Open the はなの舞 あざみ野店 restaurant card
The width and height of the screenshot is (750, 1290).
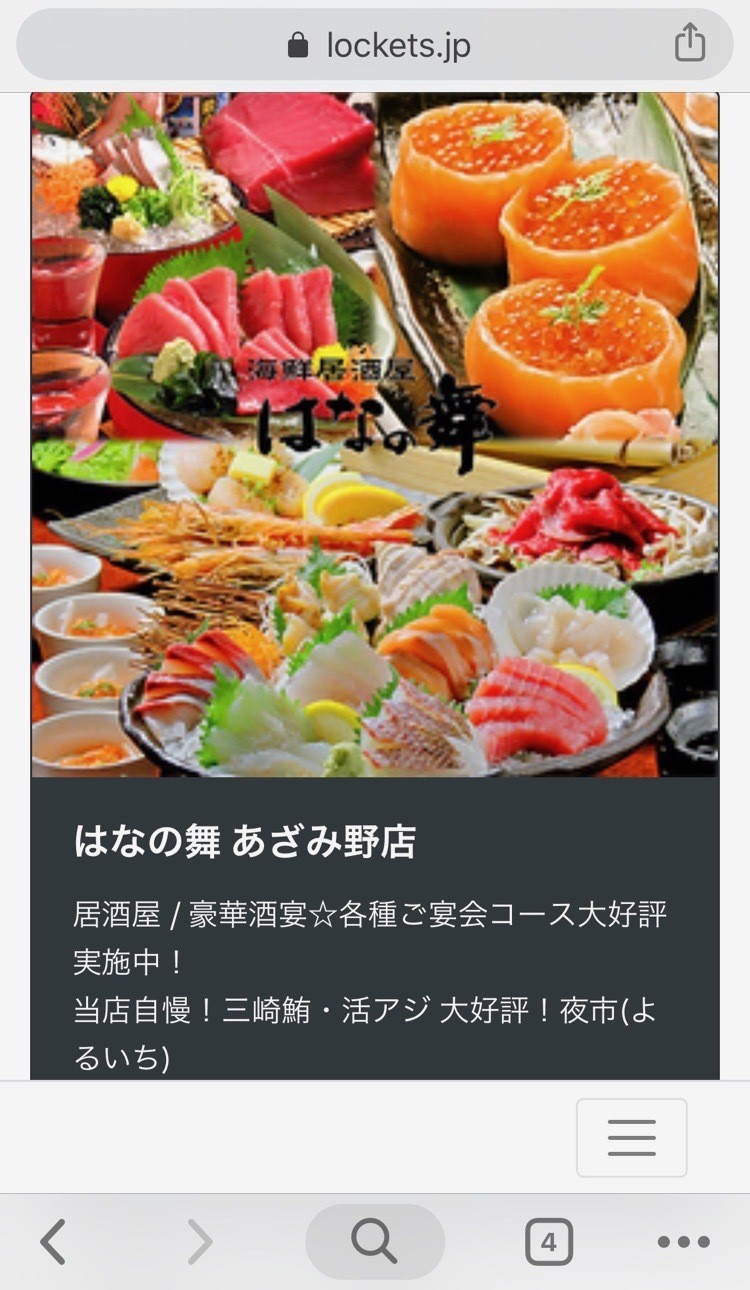(245, 842)
